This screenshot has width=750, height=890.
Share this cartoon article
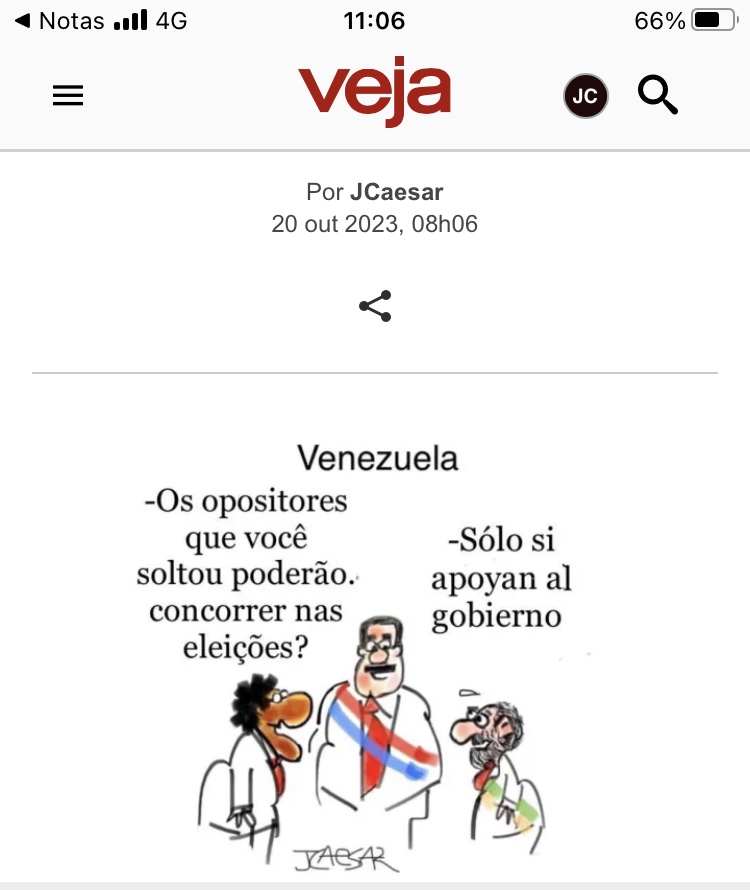coord(375,306)
